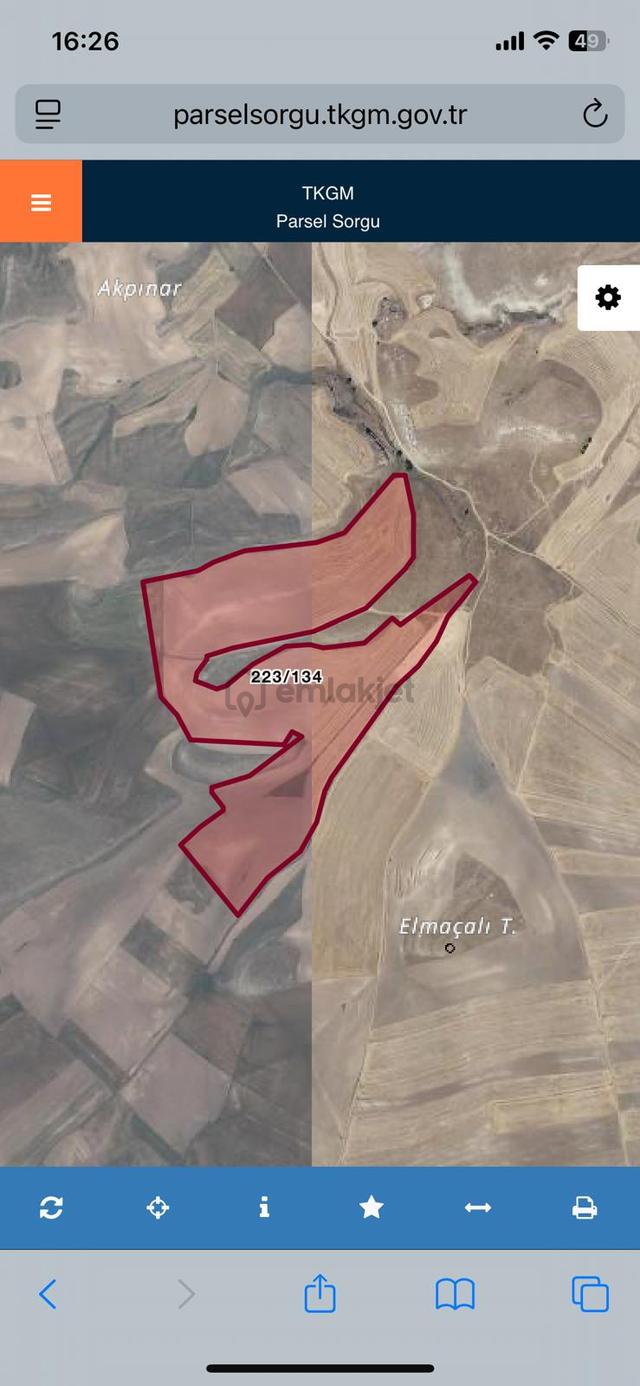Select the highlighted parcel 223/134
The width and height of the screenshot is (640, 1386).
[286, 677]
